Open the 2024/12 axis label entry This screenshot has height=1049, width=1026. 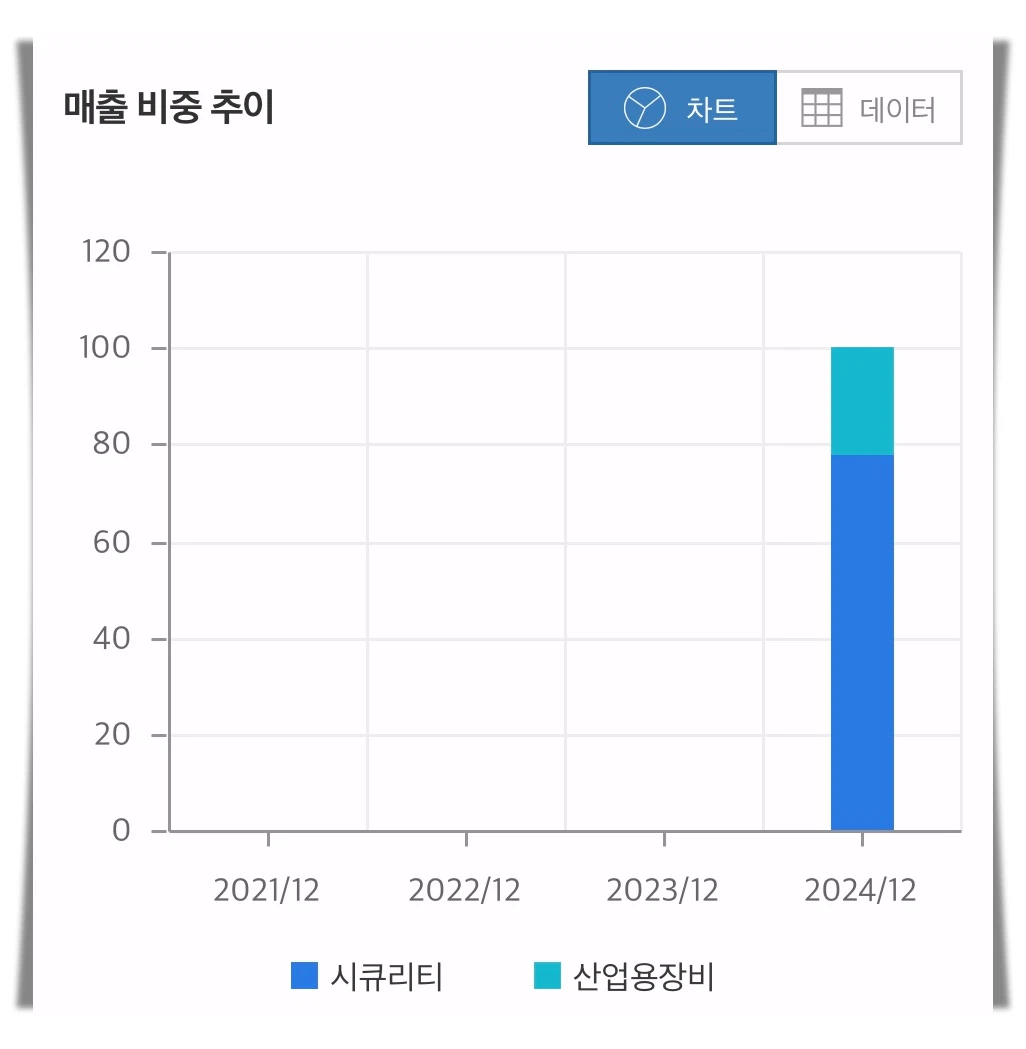point(862,889)
